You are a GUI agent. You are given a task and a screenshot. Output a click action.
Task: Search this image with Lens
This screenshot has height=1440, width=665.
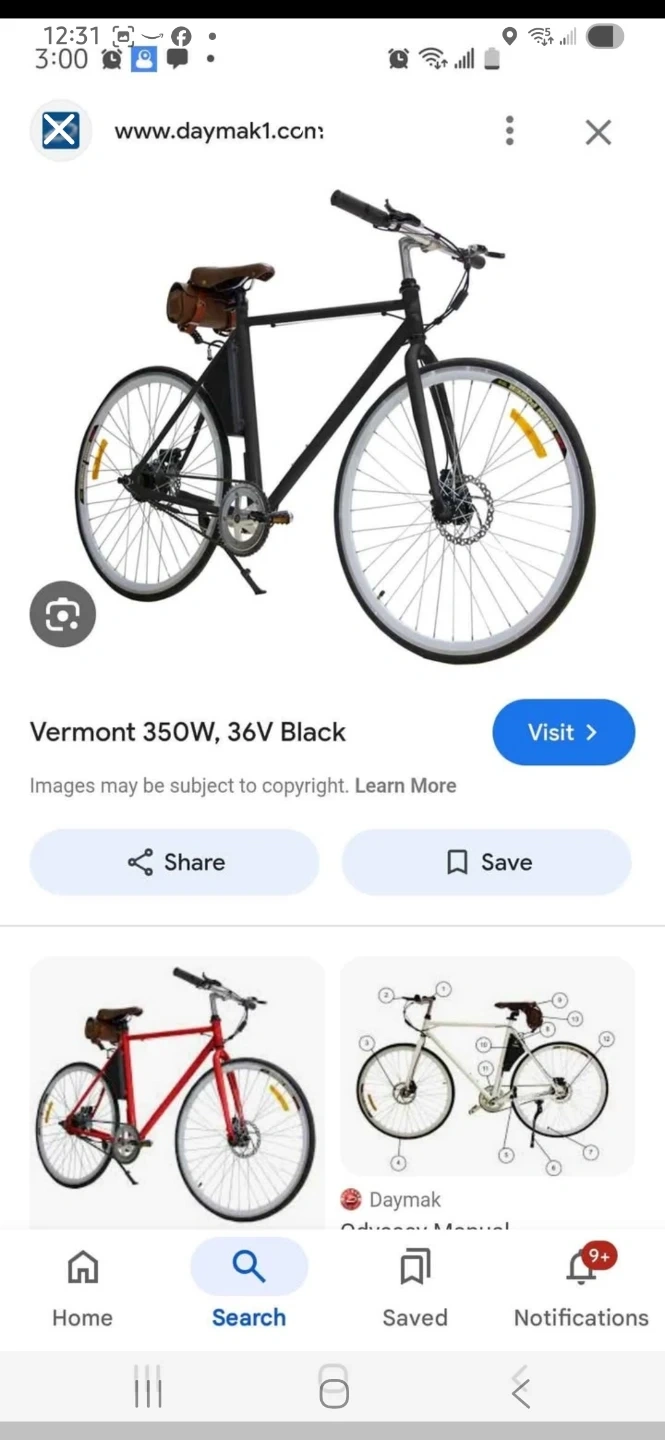[x=62, y=613]
